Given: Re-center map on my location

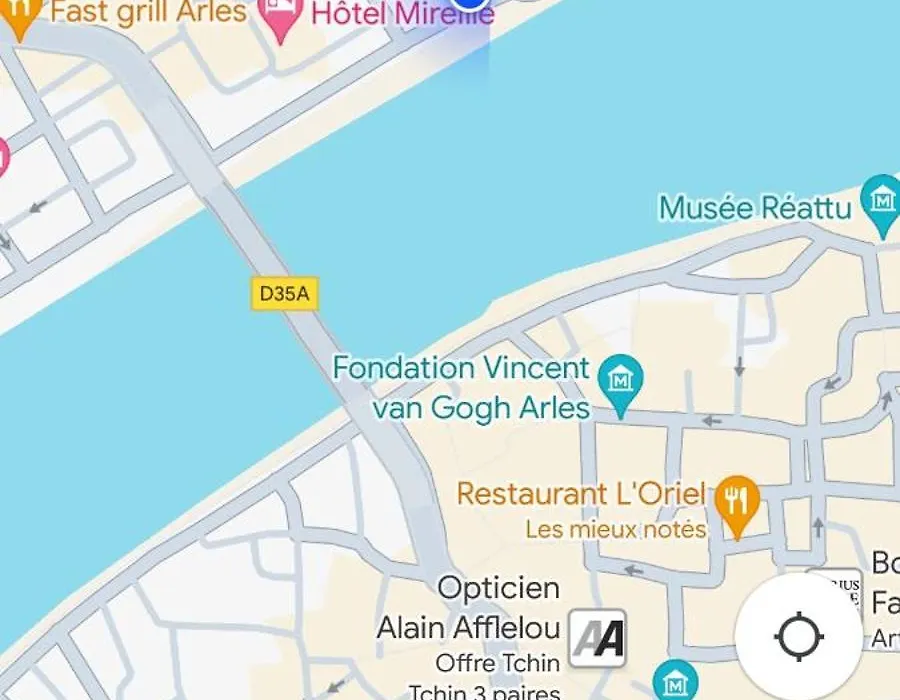Looking at the screenshot, I should 798,636.
